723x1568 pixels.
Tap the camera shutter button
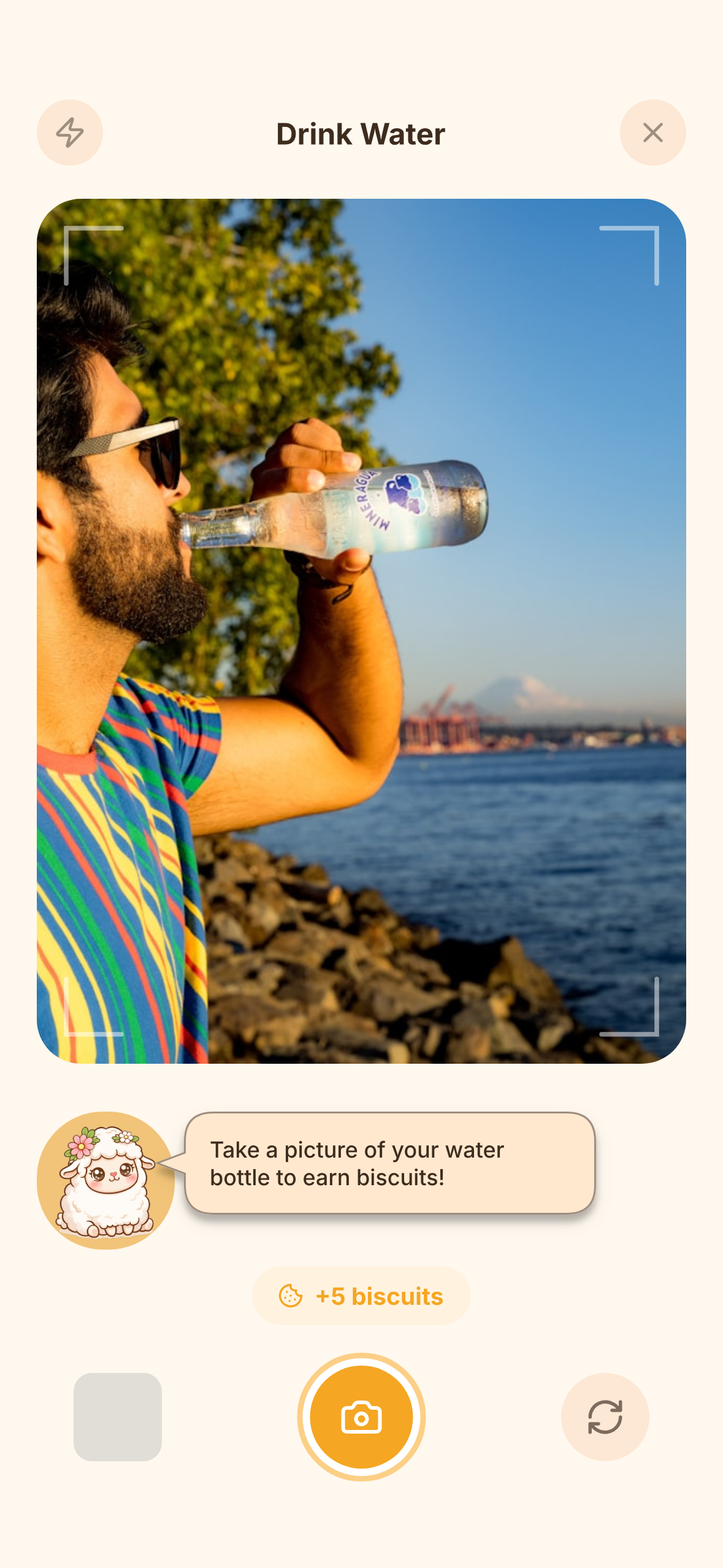coord(361,1417)
